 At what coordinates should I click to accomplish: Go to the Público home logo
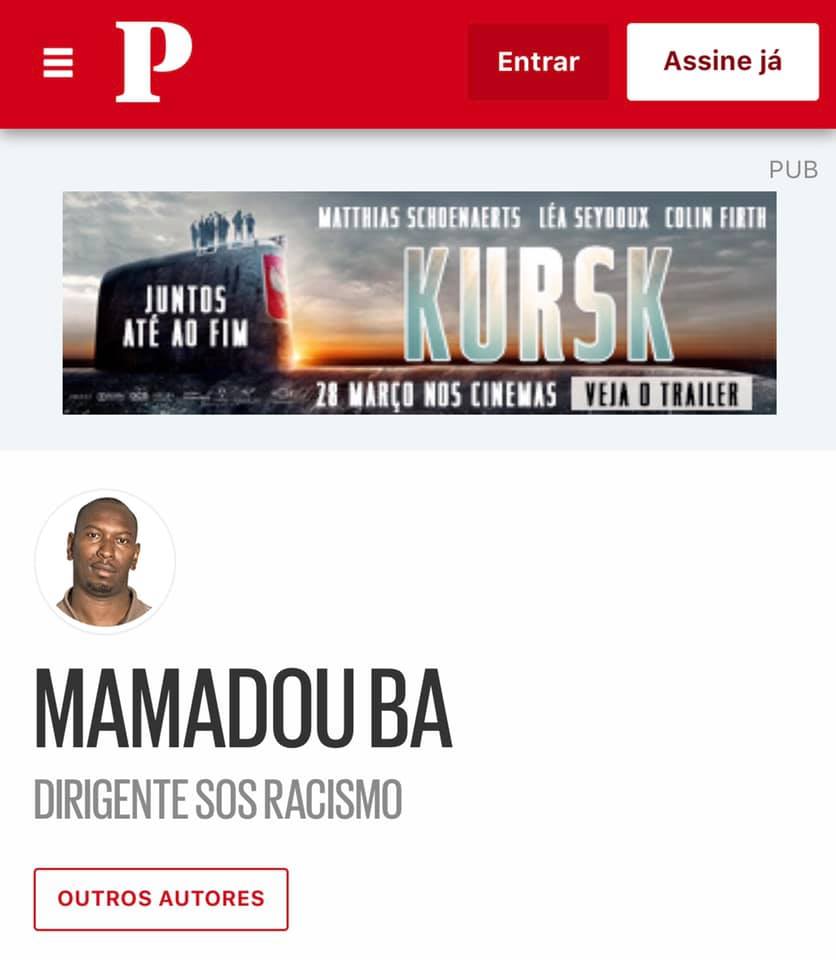point(152,61)
